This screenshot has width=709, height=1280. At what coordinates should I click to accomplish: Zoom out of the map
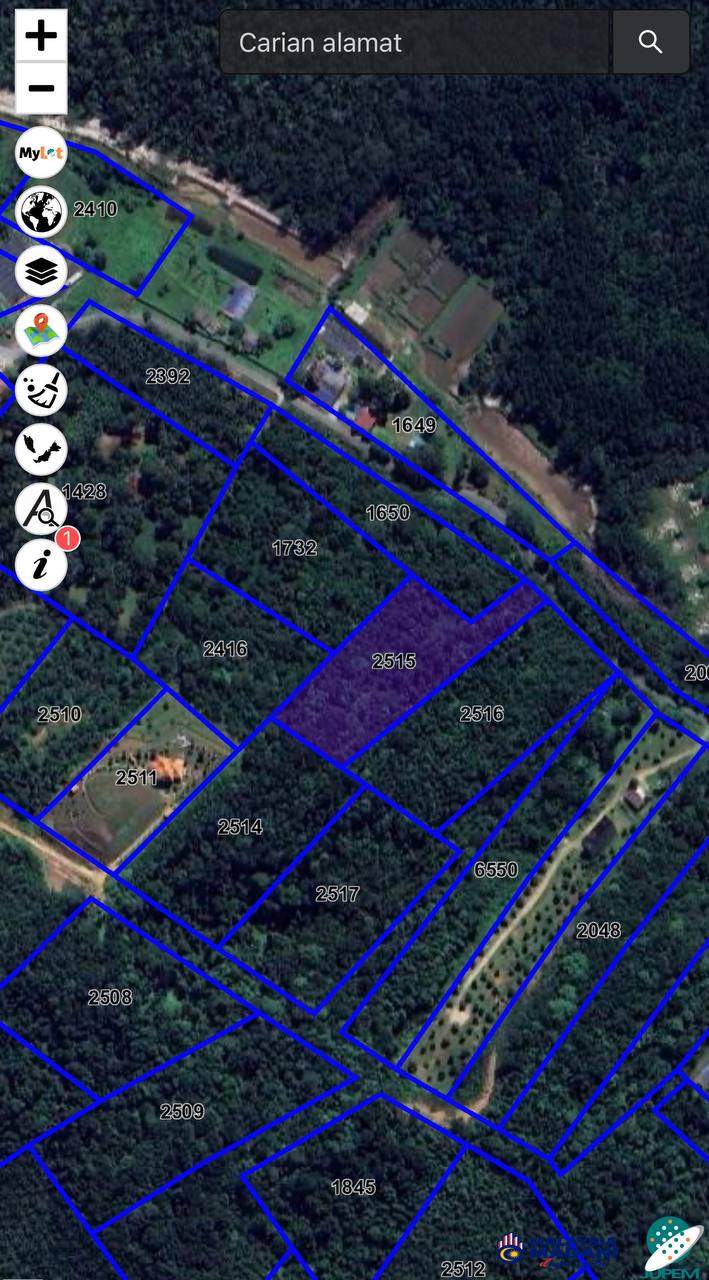point(41,89)
